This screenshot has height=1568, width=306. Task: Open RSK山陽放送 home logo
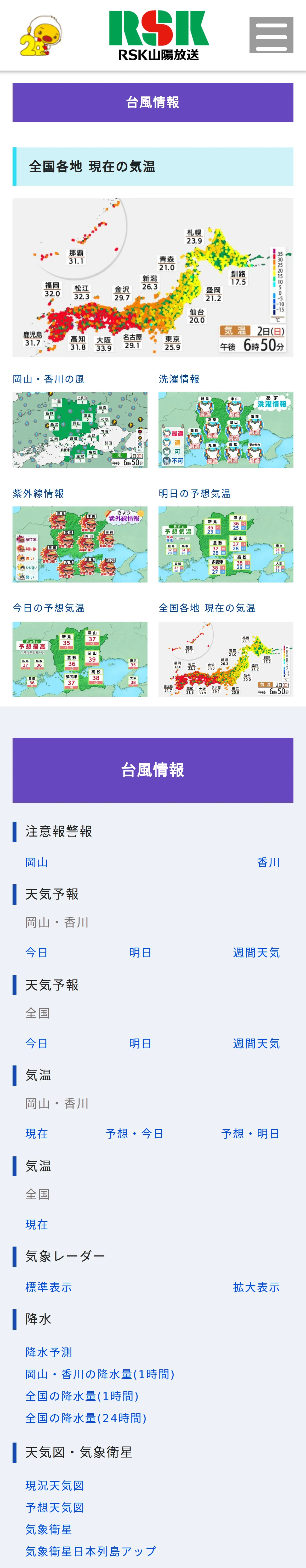tap(159, 35)
